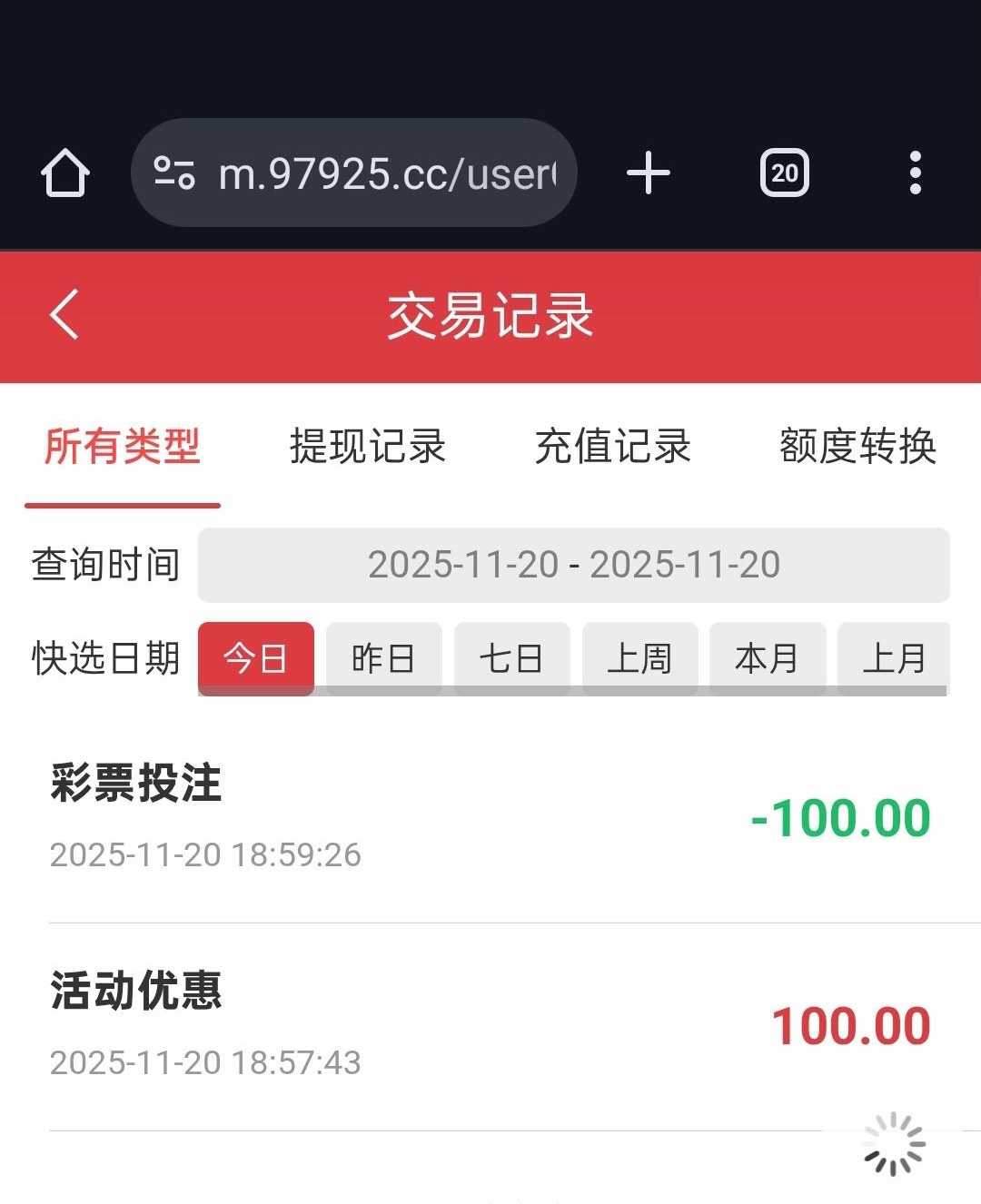Select the 昨日 quick date
The image size is (981, 1204).
pos(383,658)
